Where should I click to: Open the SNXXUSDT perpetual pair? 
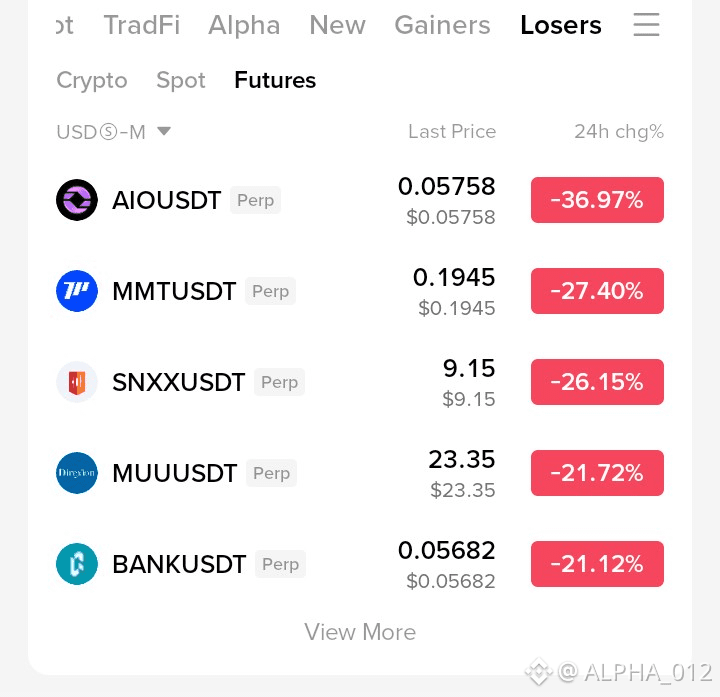[360, 382]
